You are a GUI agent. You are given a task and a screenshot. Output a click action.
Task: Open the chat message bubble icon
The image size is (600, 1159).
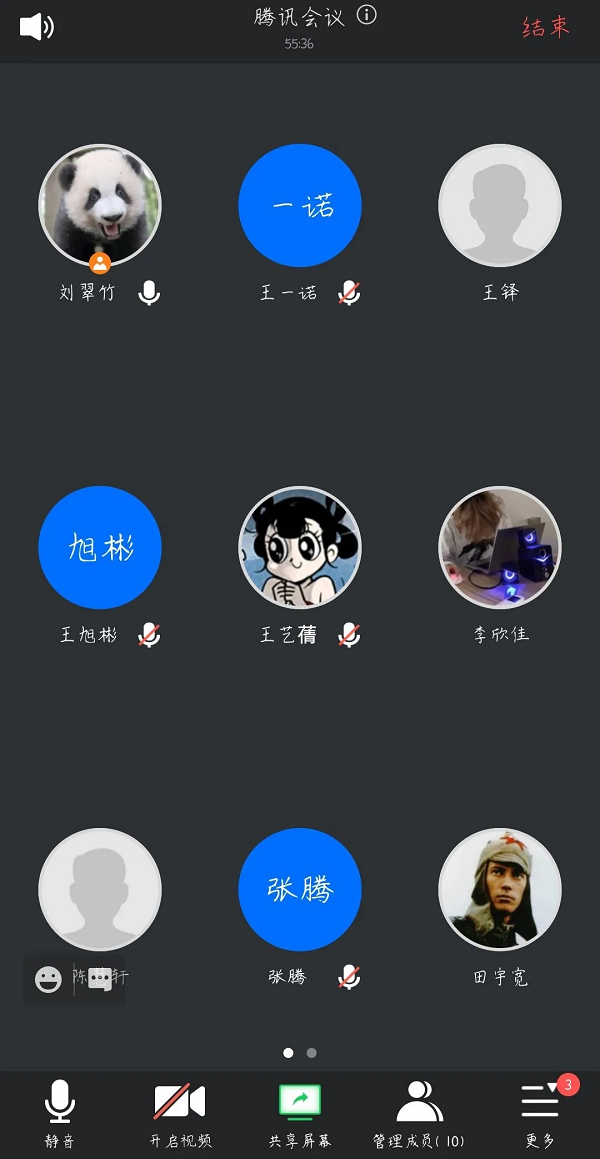click(100, 979)
